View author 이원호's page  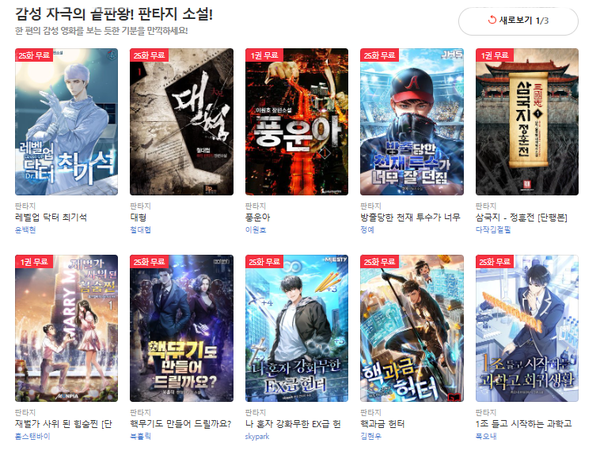pyautogui.click(x=257, y=229)
